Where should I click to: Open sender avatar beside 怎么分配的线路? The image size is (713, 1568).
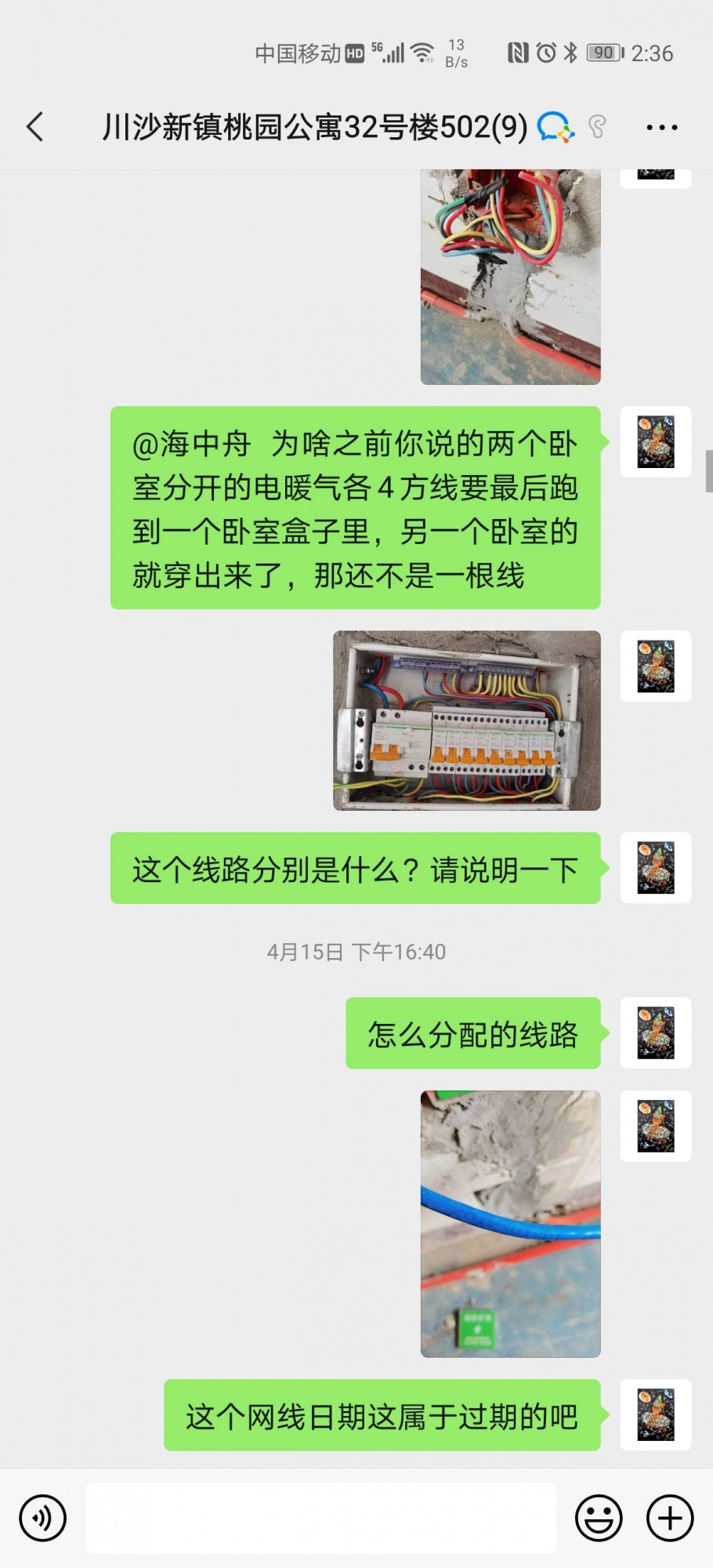pyautogui.click(x=656, y=1033)
